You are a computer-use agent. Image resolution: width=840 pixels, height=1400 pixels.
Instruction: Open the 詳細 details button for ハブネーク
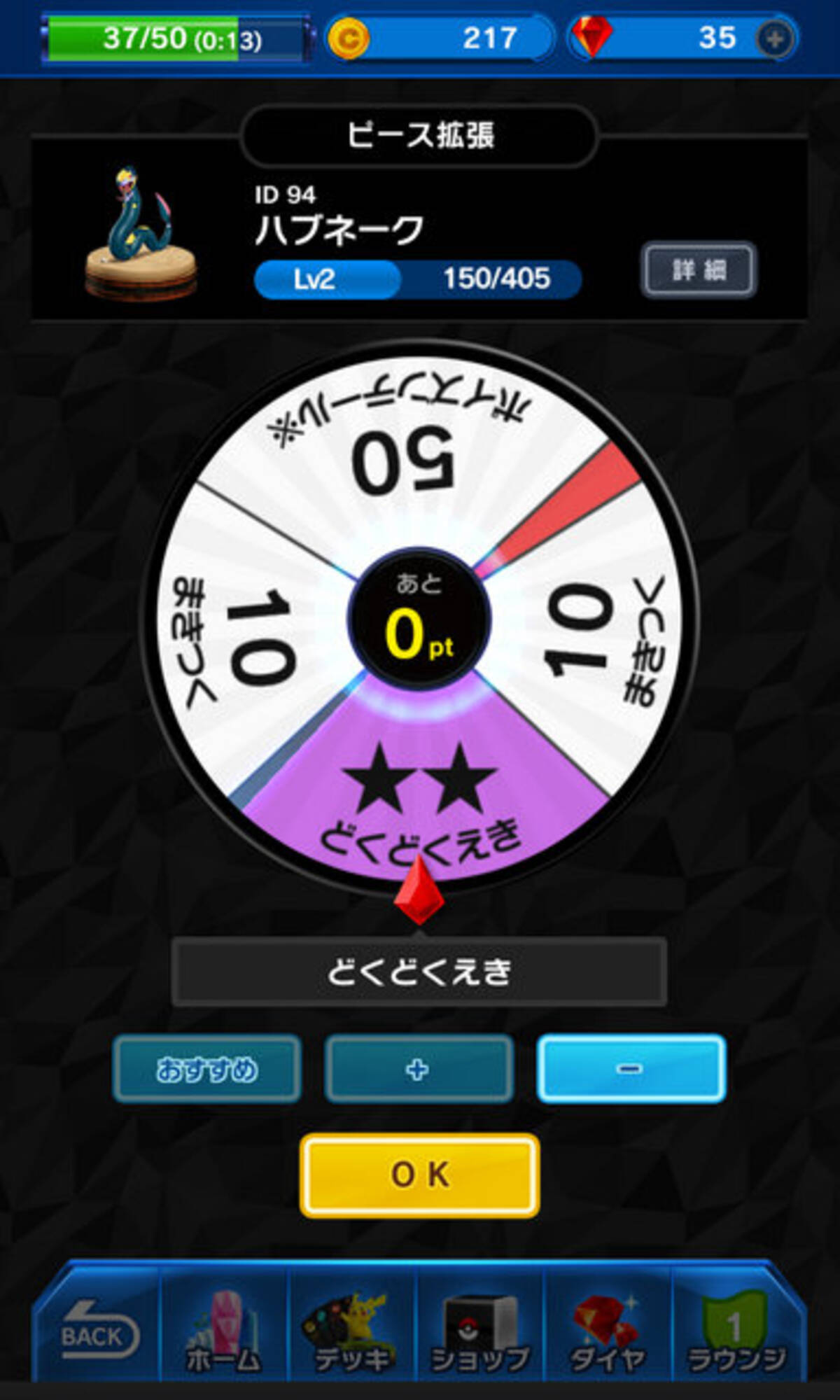699,269
